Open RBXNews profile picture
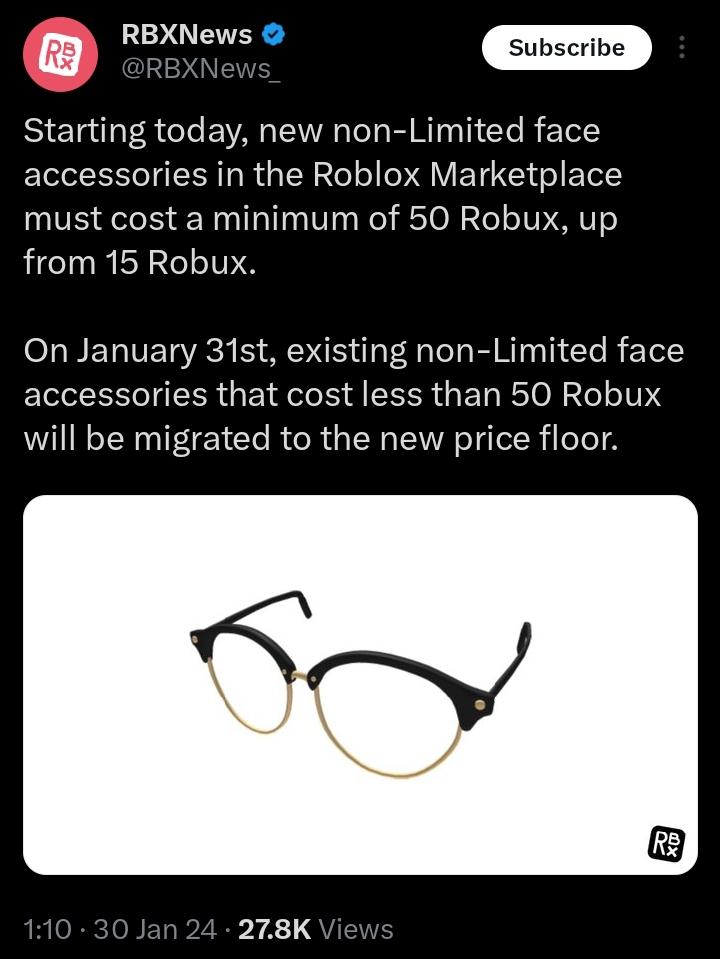720x959 pixels. [x=59, y=56]
